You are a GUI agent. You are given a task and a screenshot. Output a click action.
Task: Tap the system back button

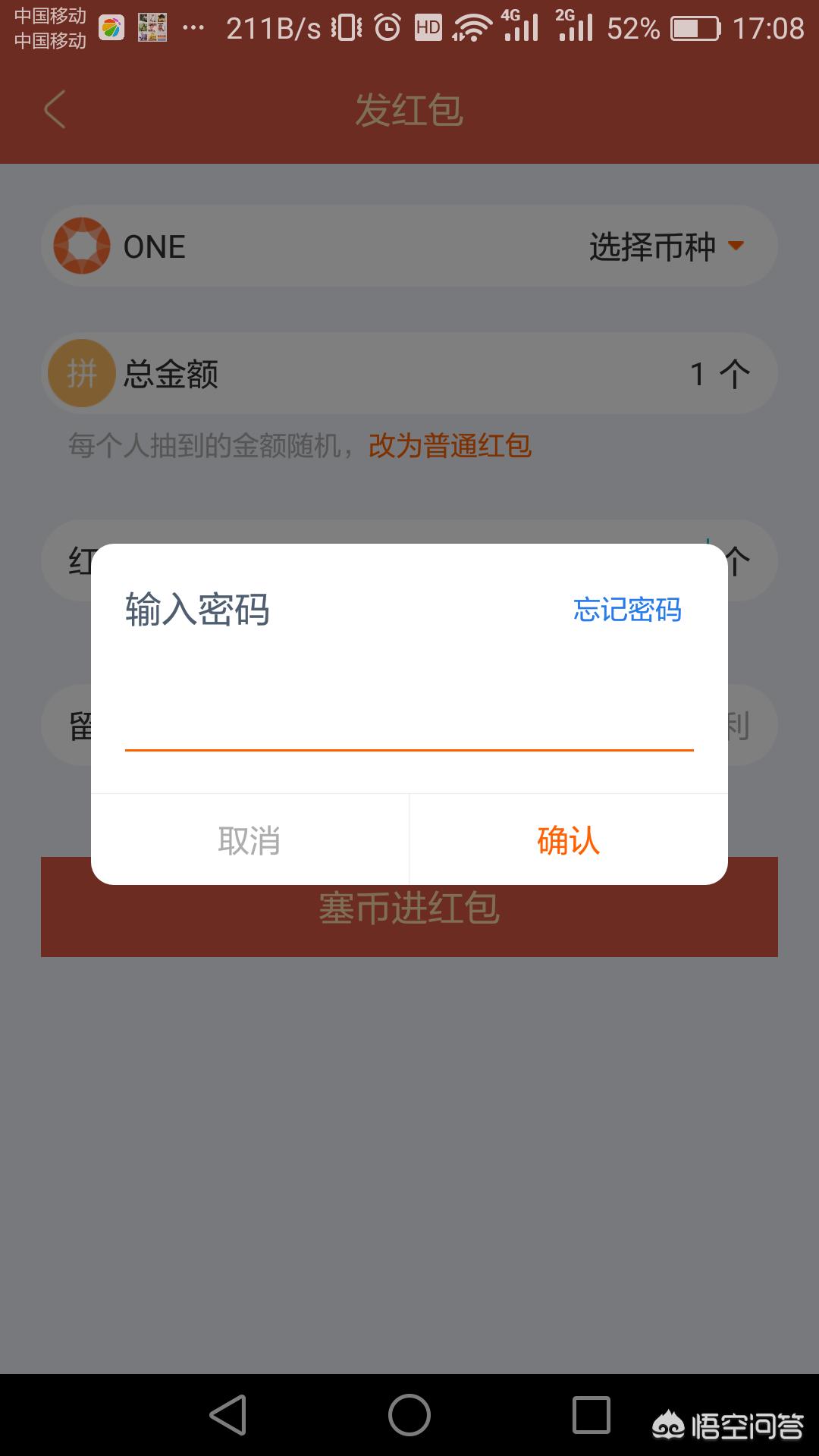point(228,1415)
